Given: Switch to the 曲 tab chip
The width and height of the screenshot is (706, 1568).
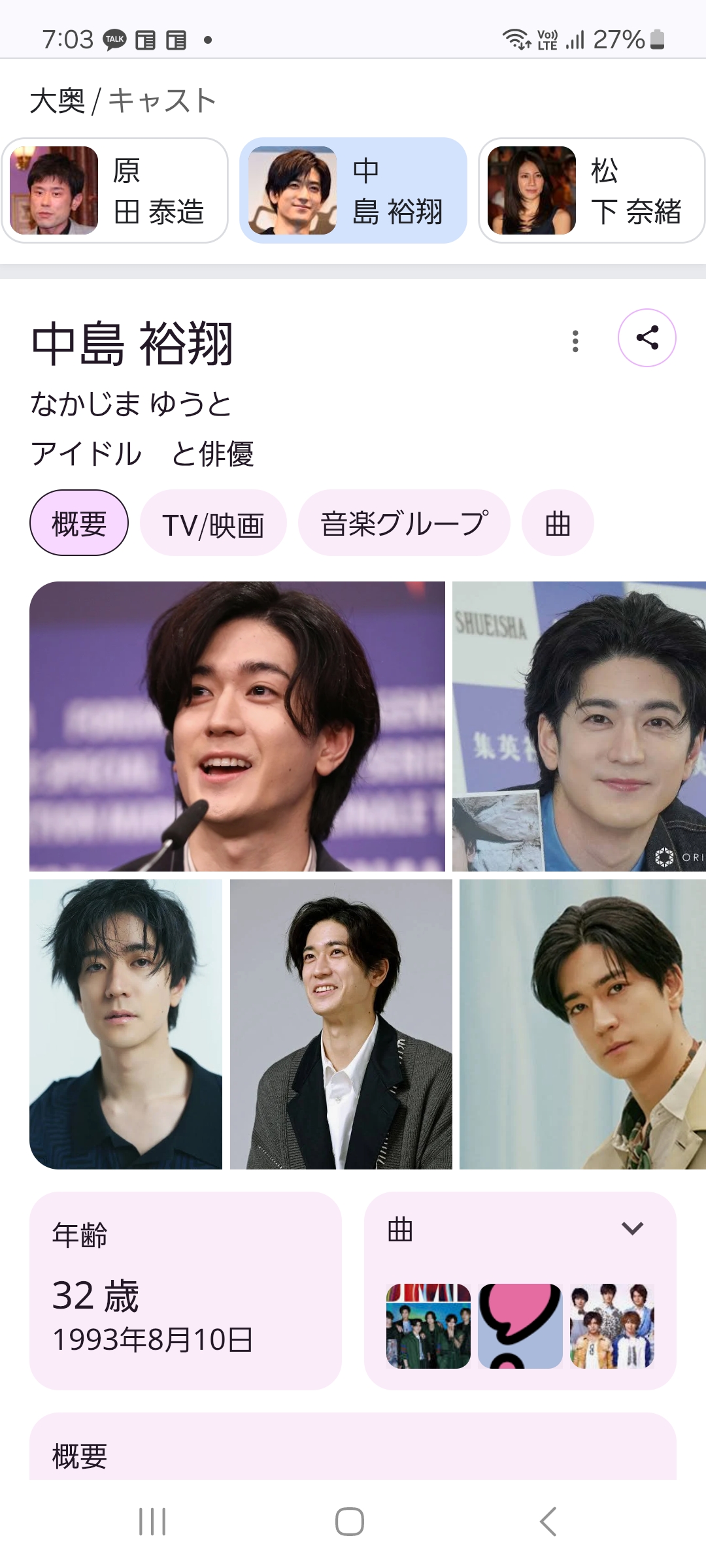Looking at the screenshot, I should [x=558, y=524].
